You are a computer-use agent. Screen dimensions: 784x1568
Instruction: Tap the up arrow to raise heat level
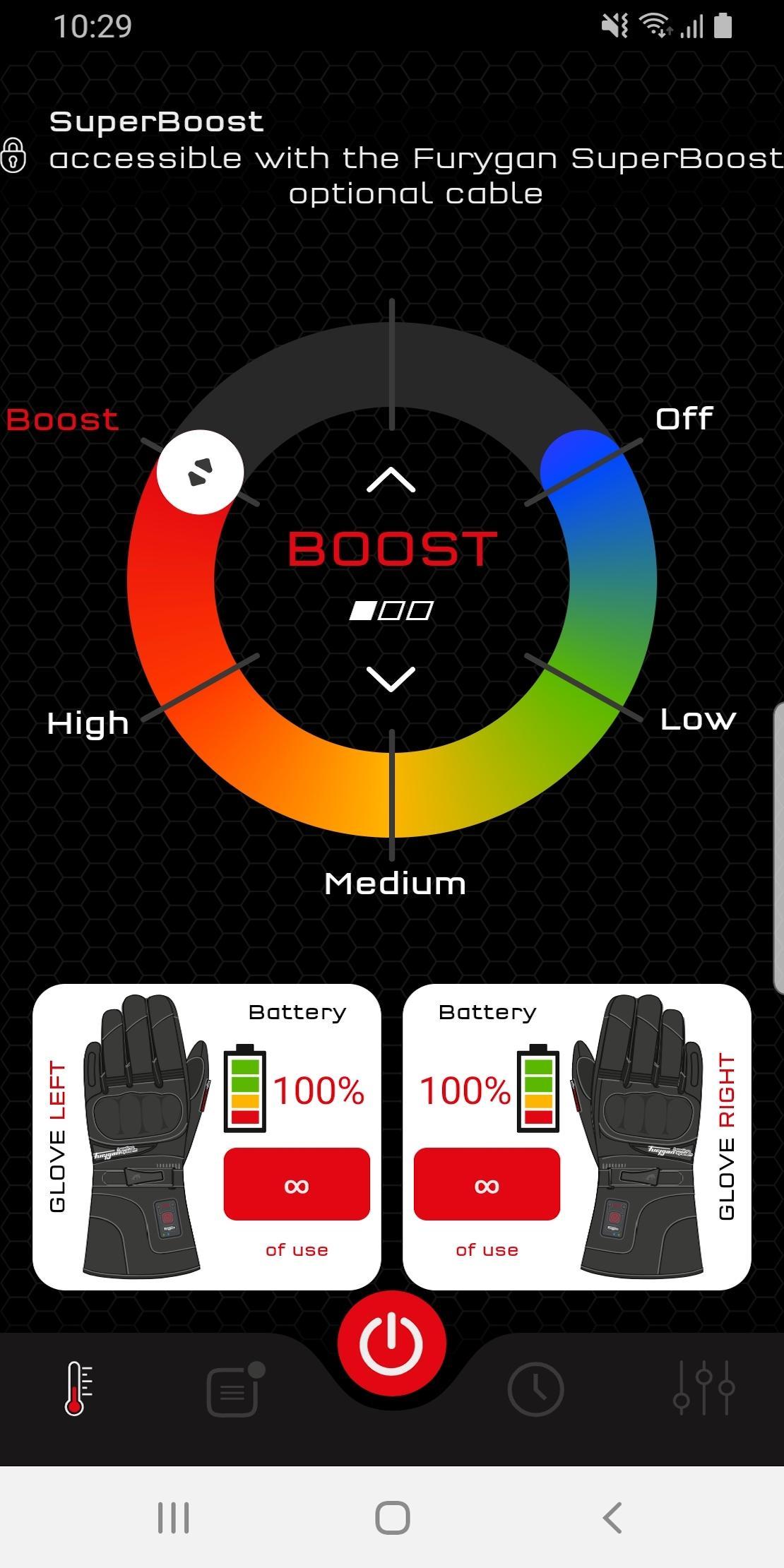[x=391, y=480]
